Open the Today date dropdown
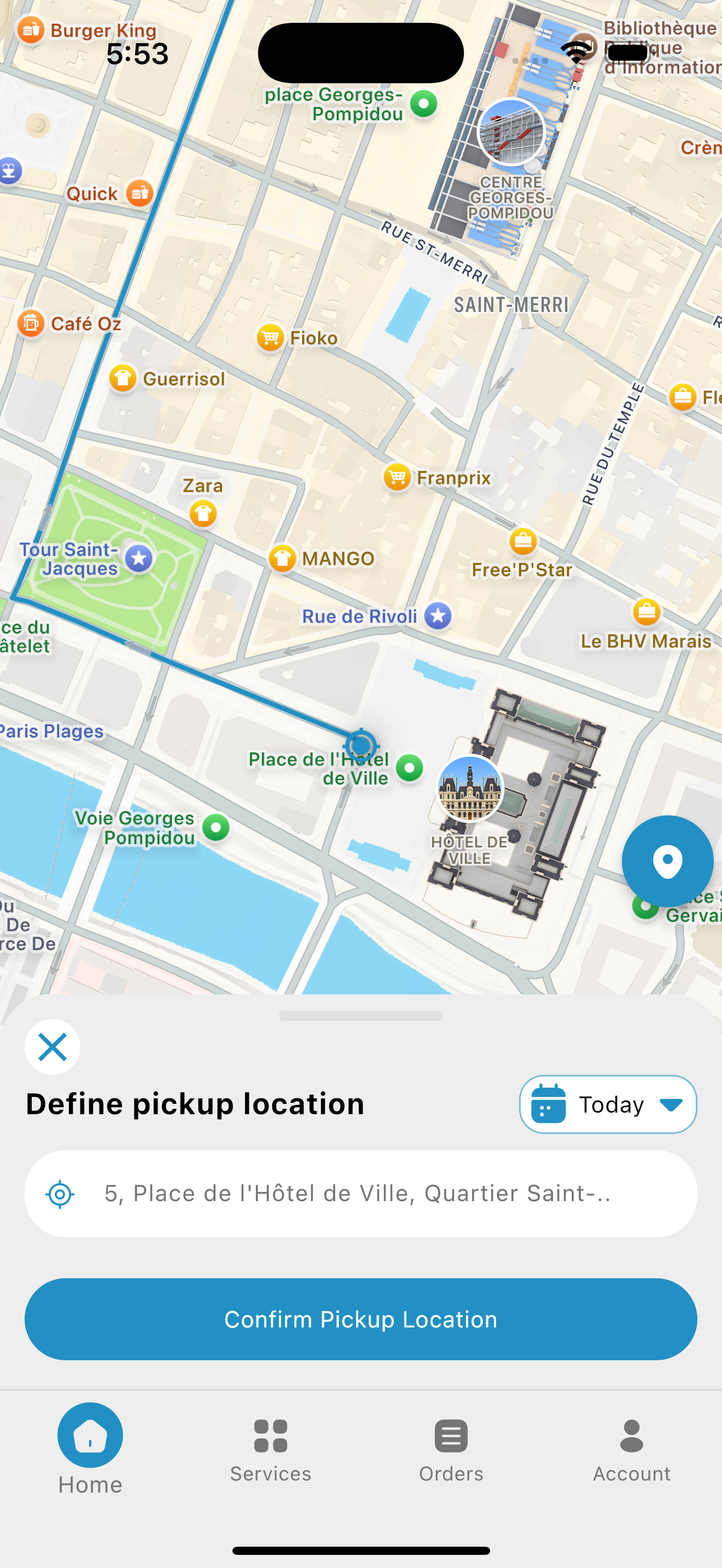The width and height of the screenshot is (722, 1568). 608,1104
